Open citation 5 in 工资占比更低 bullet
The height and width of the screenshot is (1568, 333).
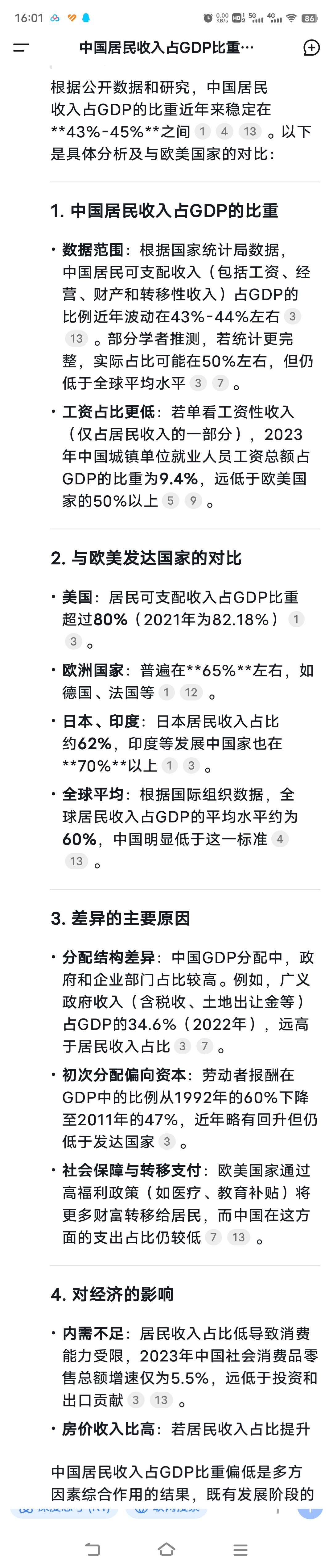[x=170, y=501]
